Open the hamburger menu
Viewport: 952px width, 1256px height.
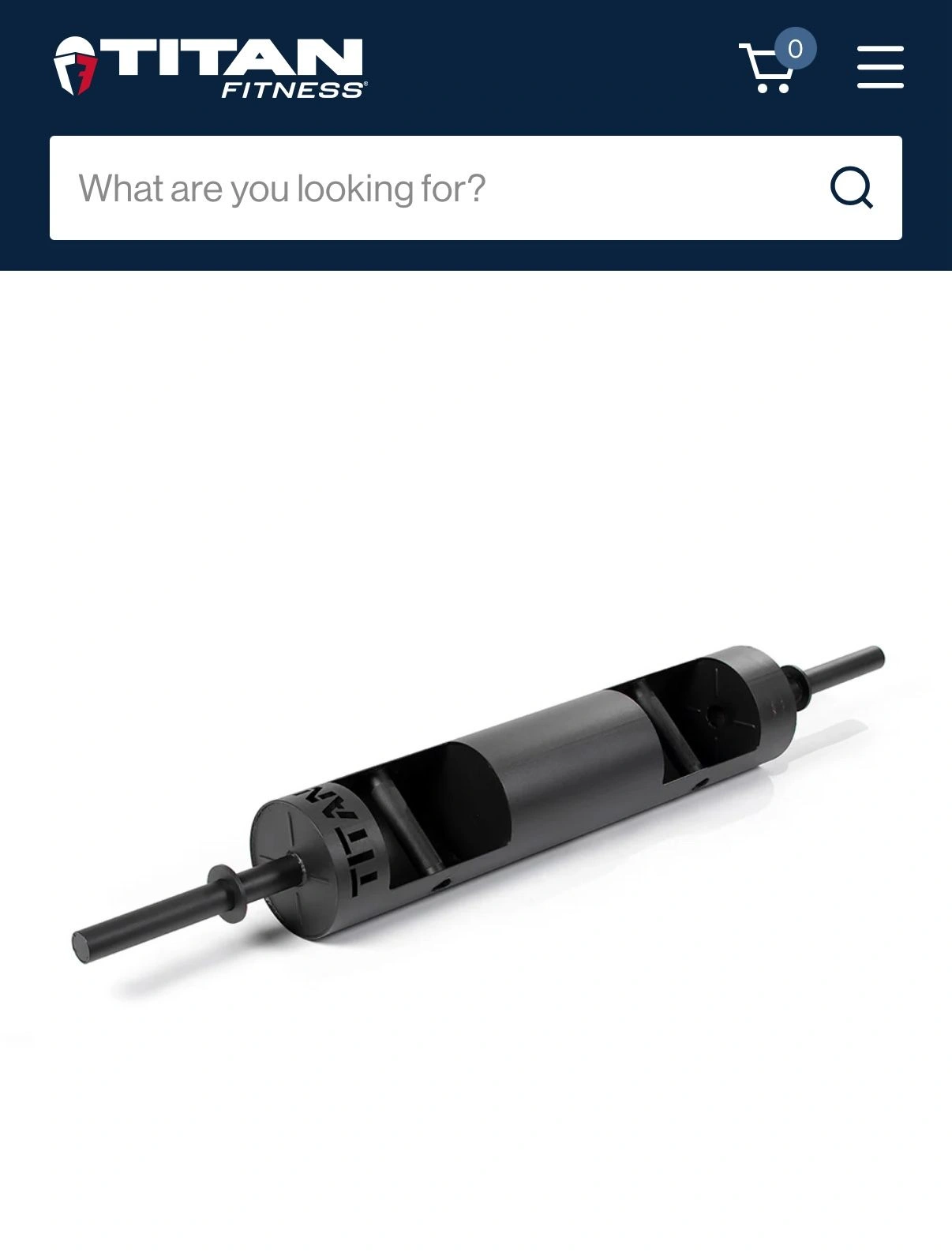880,66
